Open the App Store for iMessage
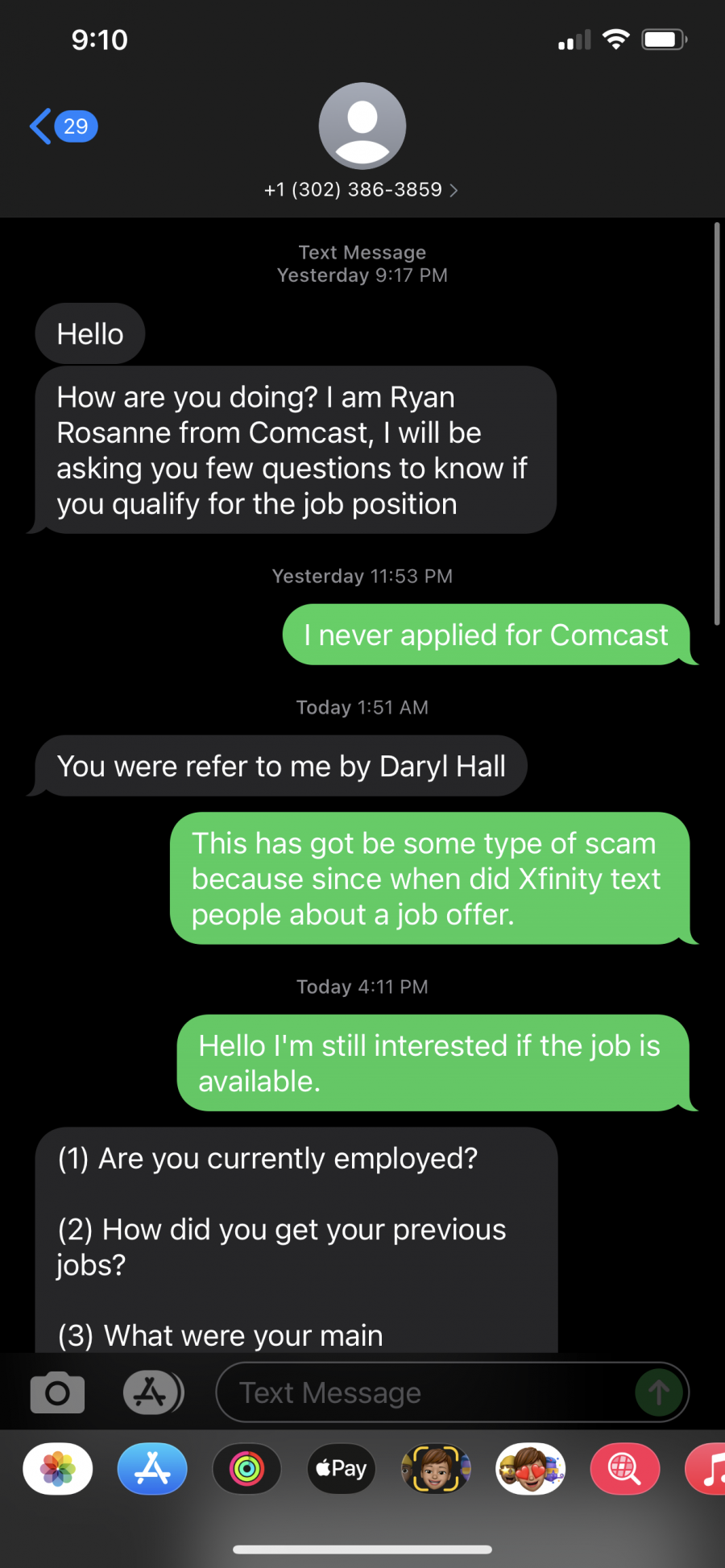 point(152,1469)
